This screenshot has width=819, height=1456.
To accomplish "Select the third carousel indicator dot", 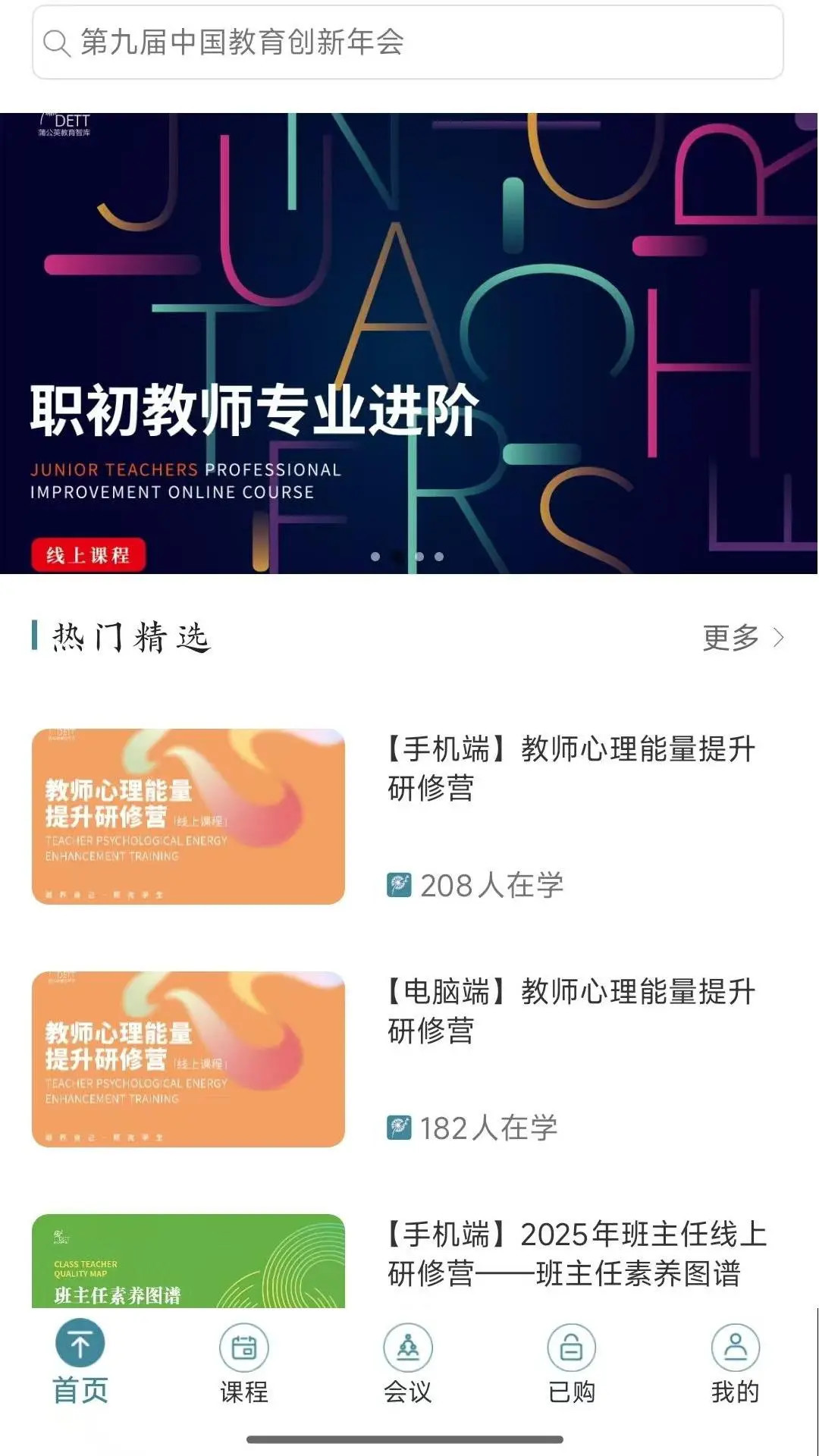I will click(x=418, y=556).
